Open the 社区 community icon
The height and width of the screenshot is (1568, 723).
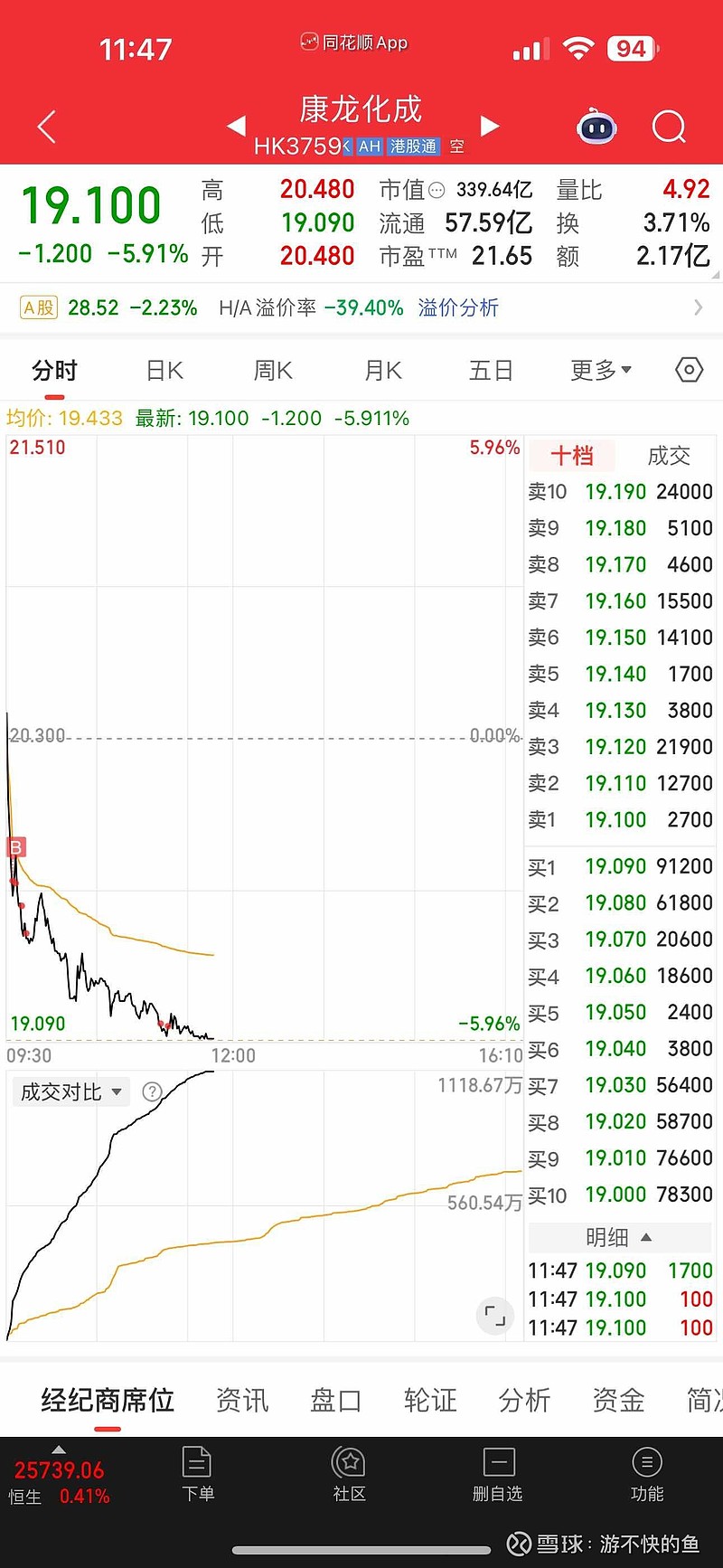348,1476
